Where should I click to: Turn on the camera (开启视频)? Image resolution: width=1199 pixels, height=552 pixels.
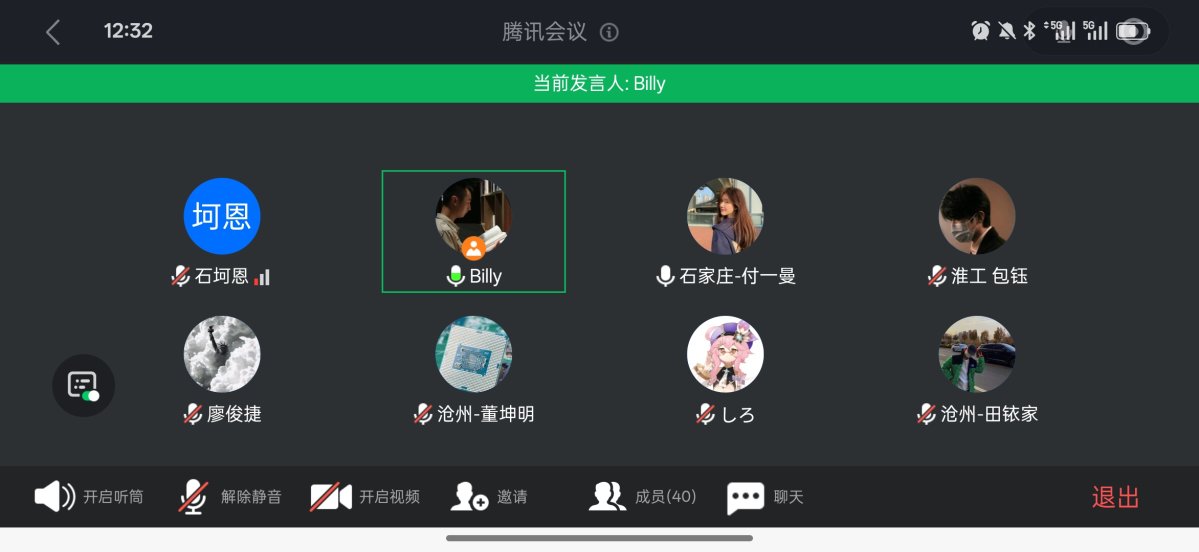[365, 496]
